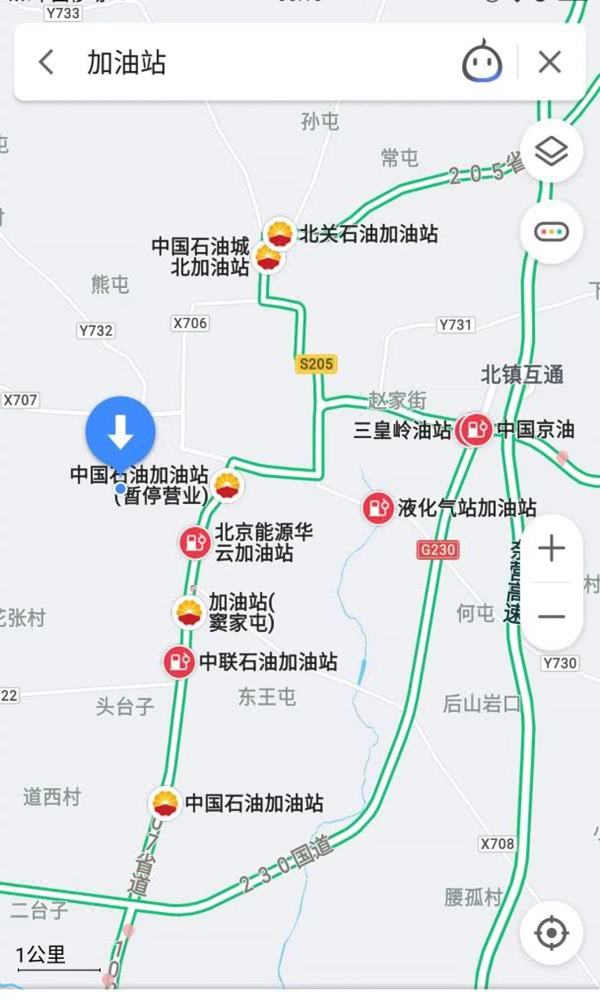The height and width of the screenshot is (1000, 600).
Task: Select the 中联石油加油站 marker
Action: (x=179, y=661)
